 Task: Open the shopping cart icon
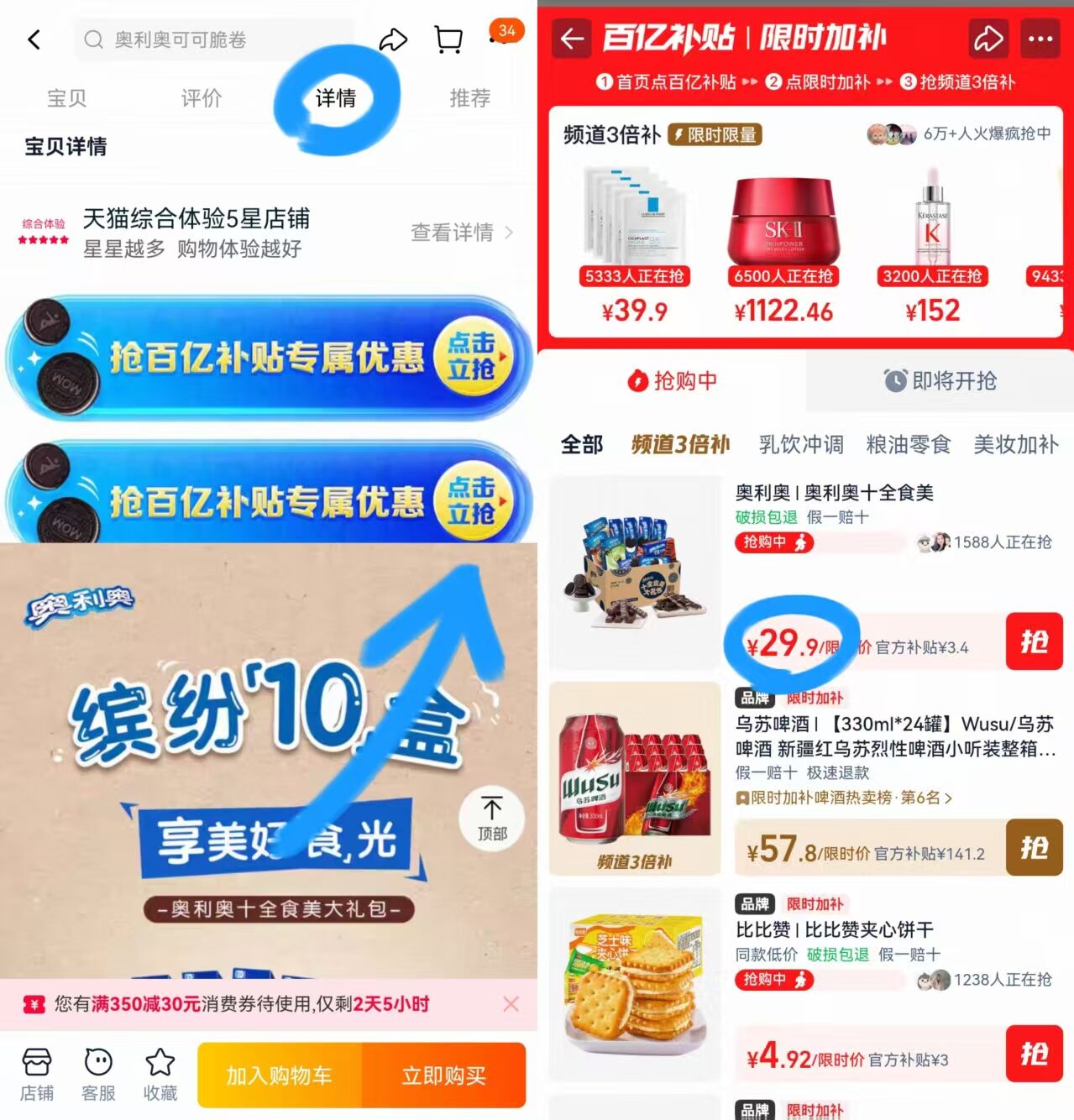click(x=449, y=39)
